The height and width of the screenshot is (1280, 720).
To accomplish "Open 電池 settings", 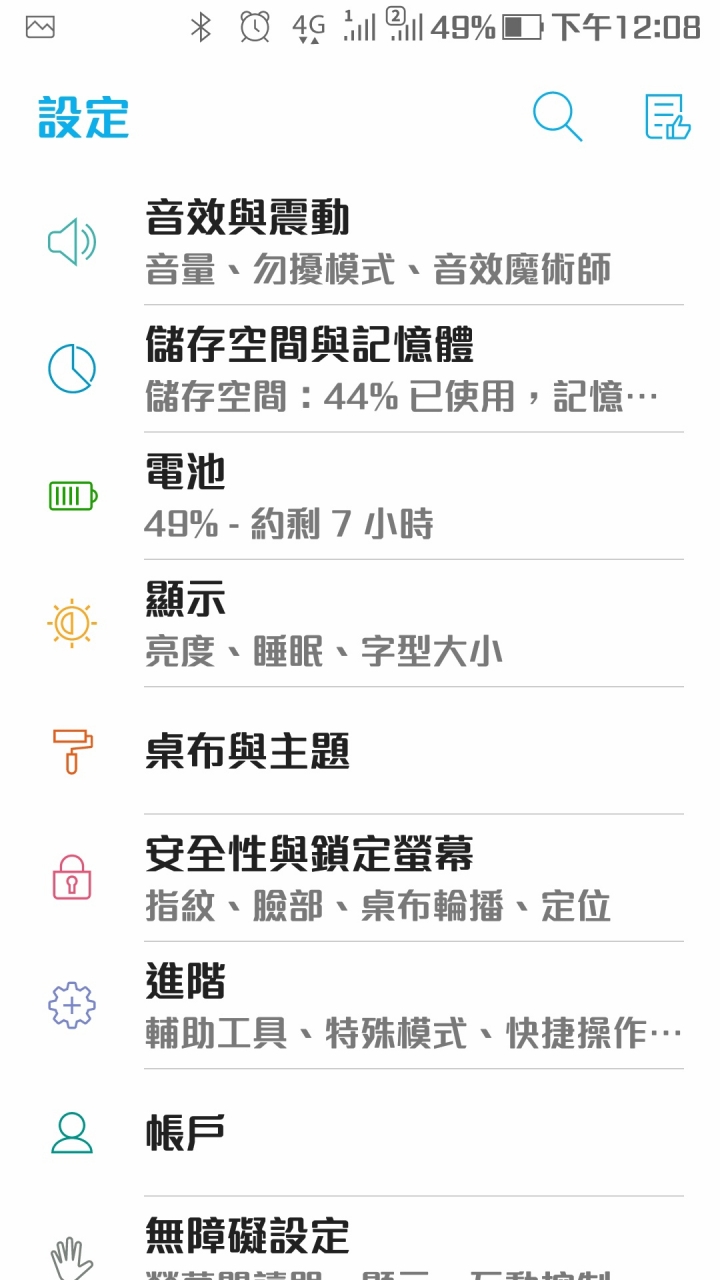I will coord(360,496).
